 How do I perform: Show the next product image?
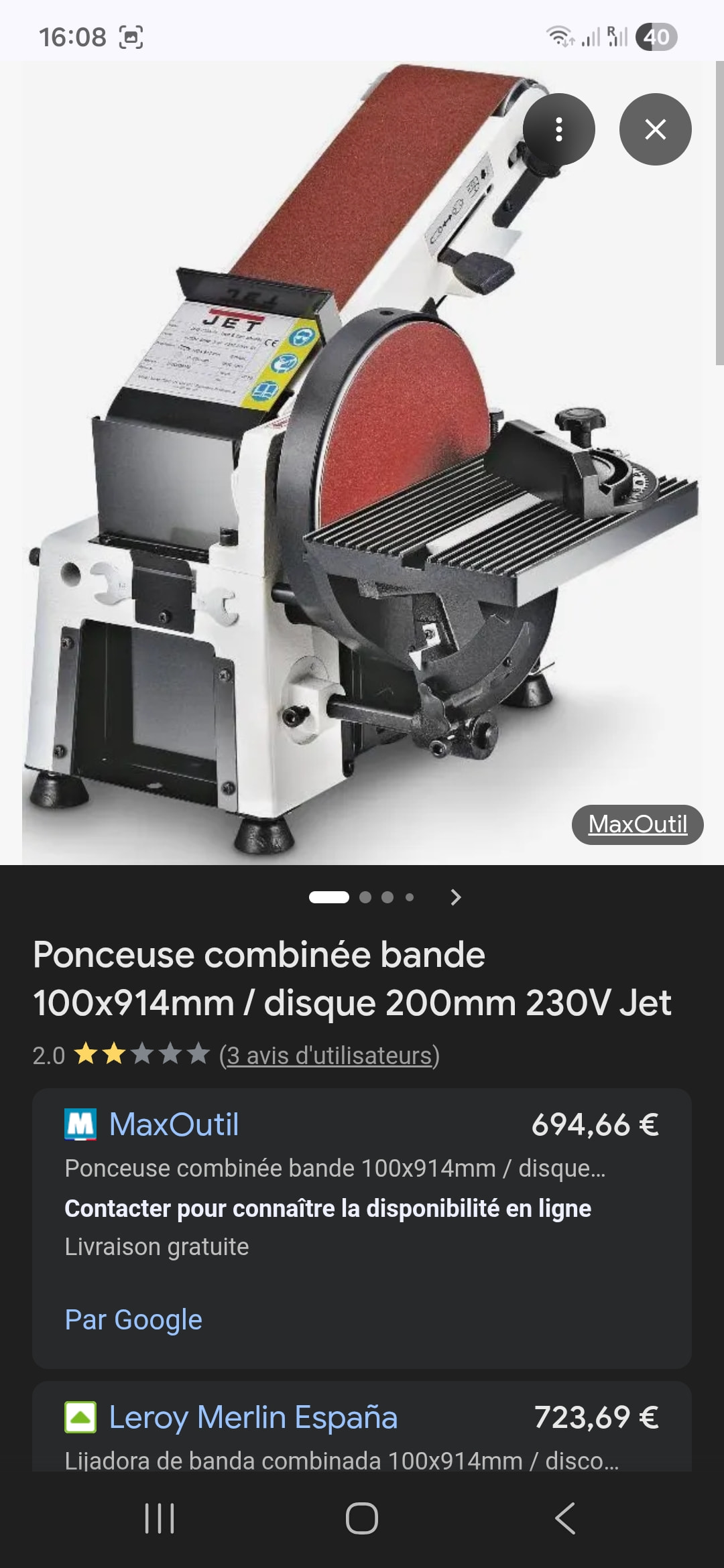coord(456,897)
